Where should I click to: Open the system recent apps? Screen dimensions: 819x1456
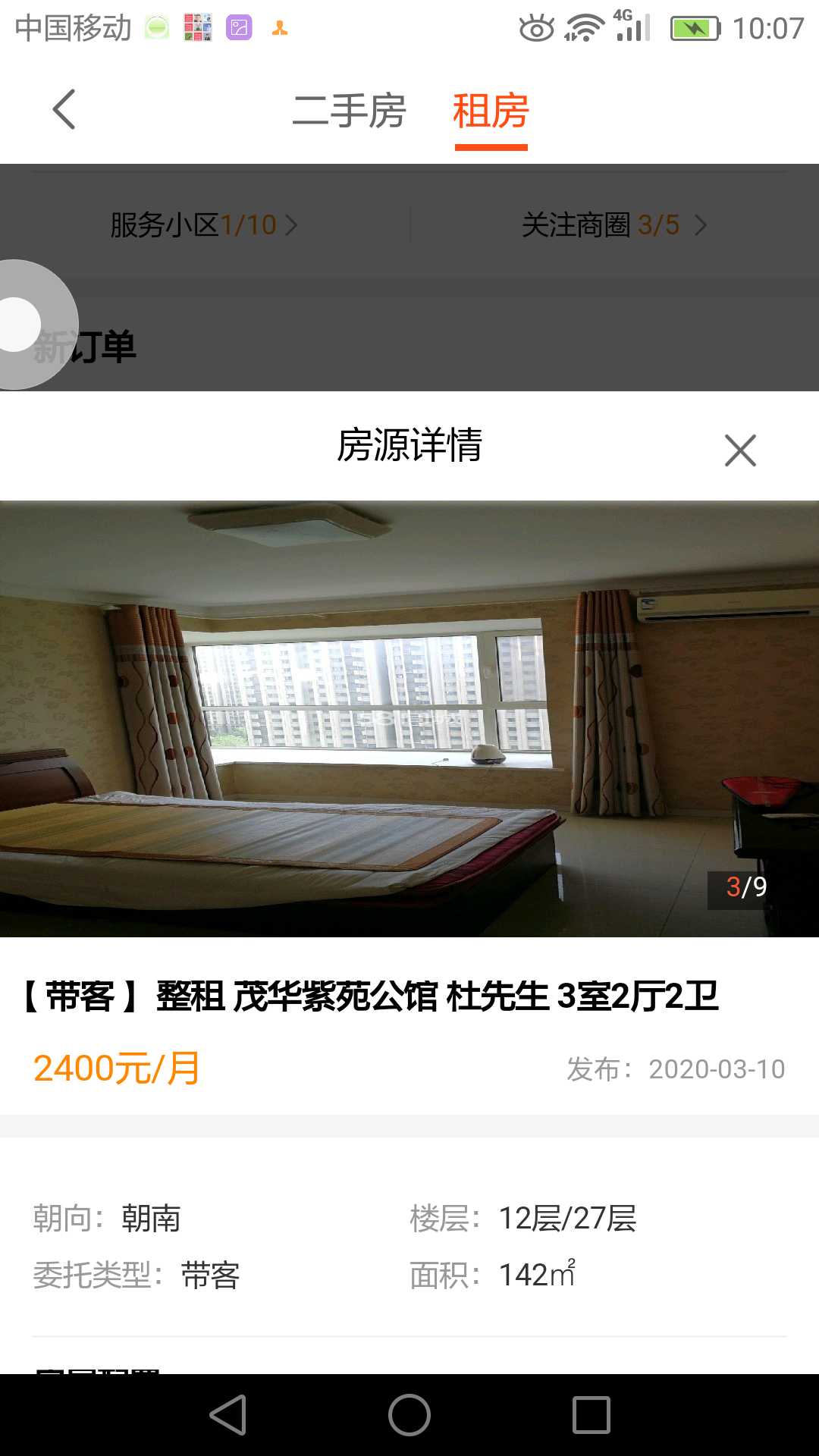pyautogui.click(x=591, y=1415)
